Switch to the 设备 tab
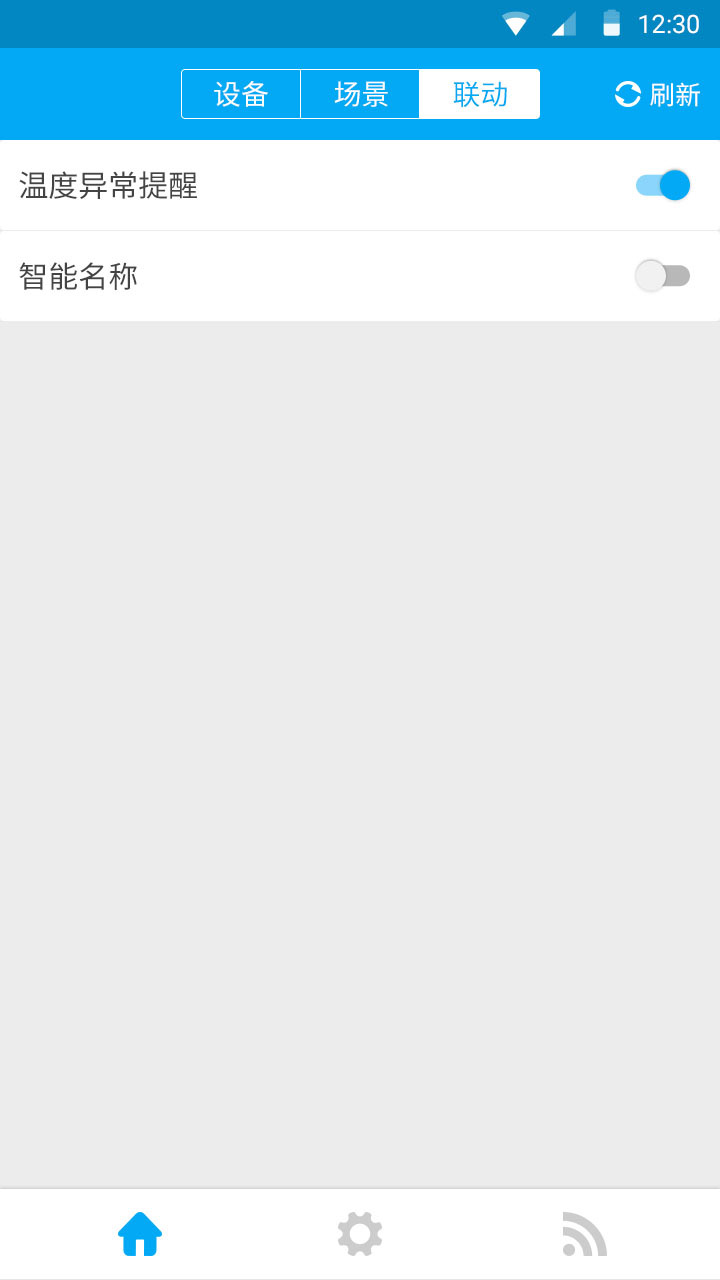This screenshot has height=1280, width=720. (241, 94)
